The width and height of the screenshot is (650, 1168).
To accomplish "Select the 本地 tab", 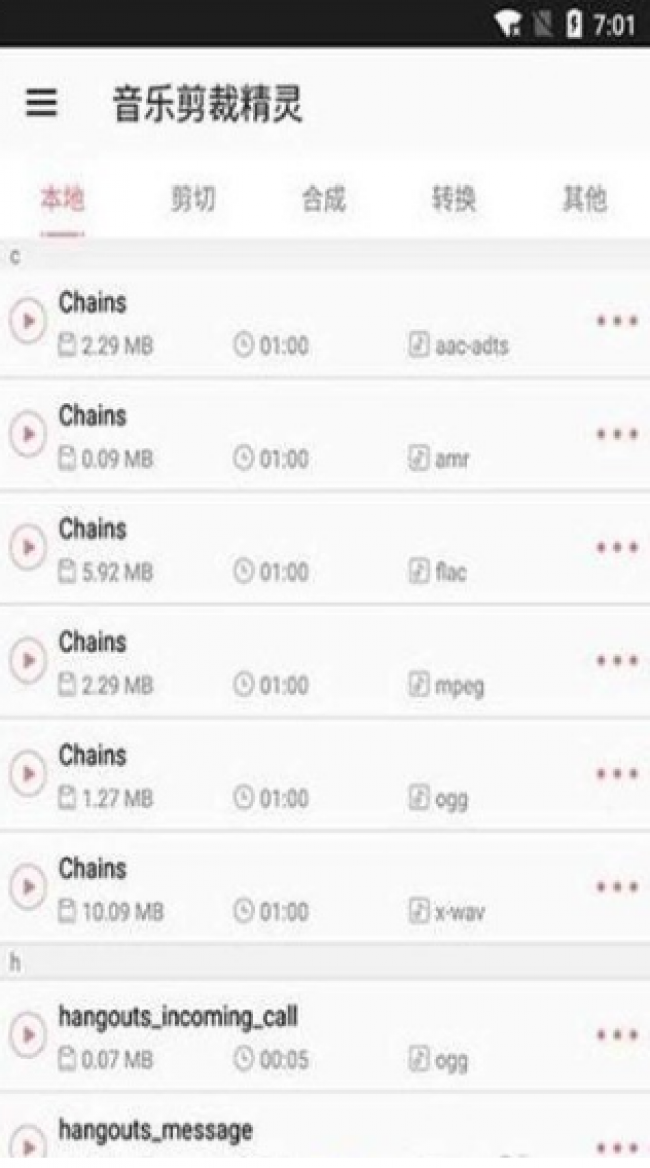I will [x=63, y=199].
